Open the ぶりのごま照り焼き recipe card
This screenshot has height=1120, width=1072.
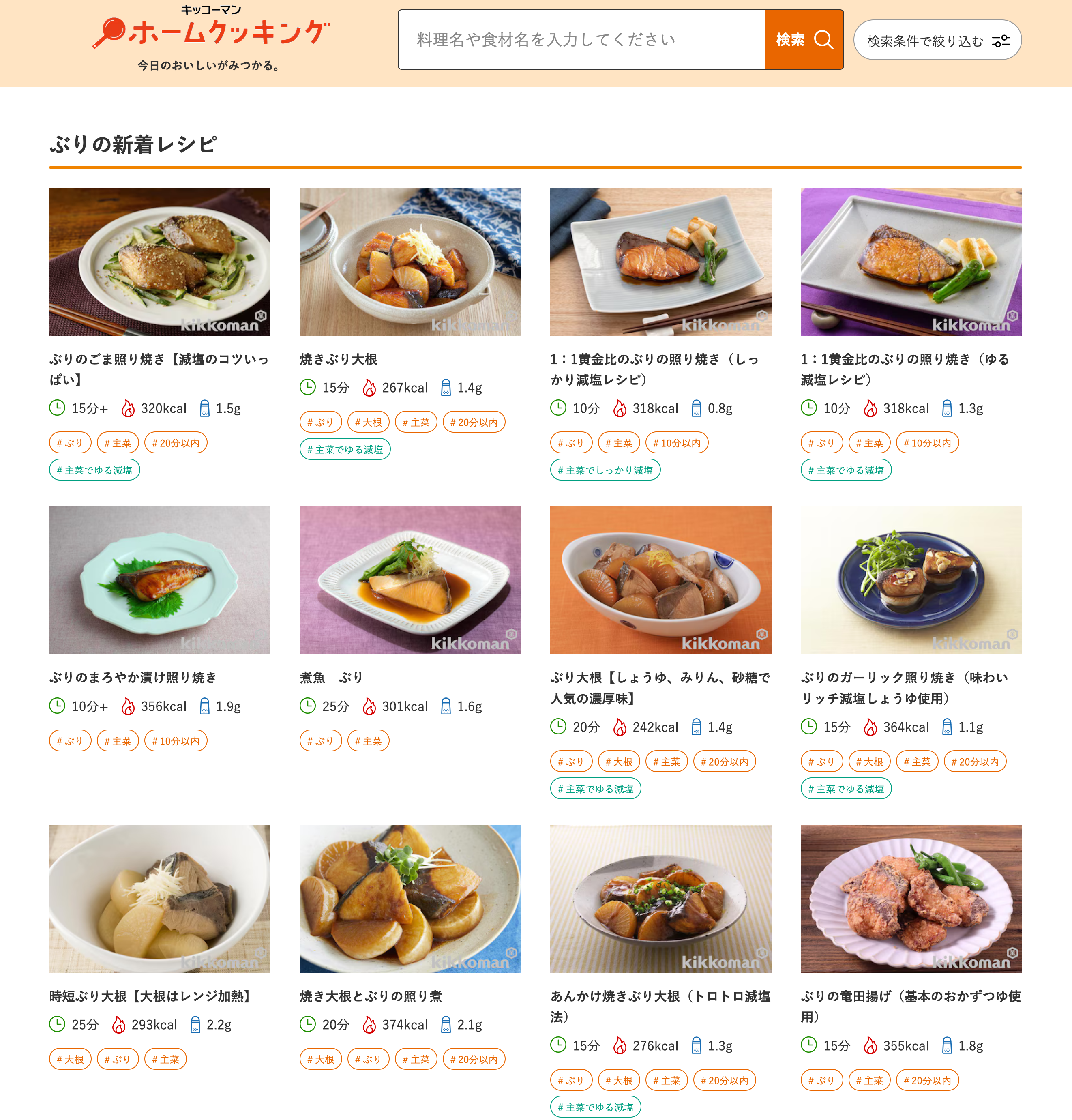pos(159,262)
